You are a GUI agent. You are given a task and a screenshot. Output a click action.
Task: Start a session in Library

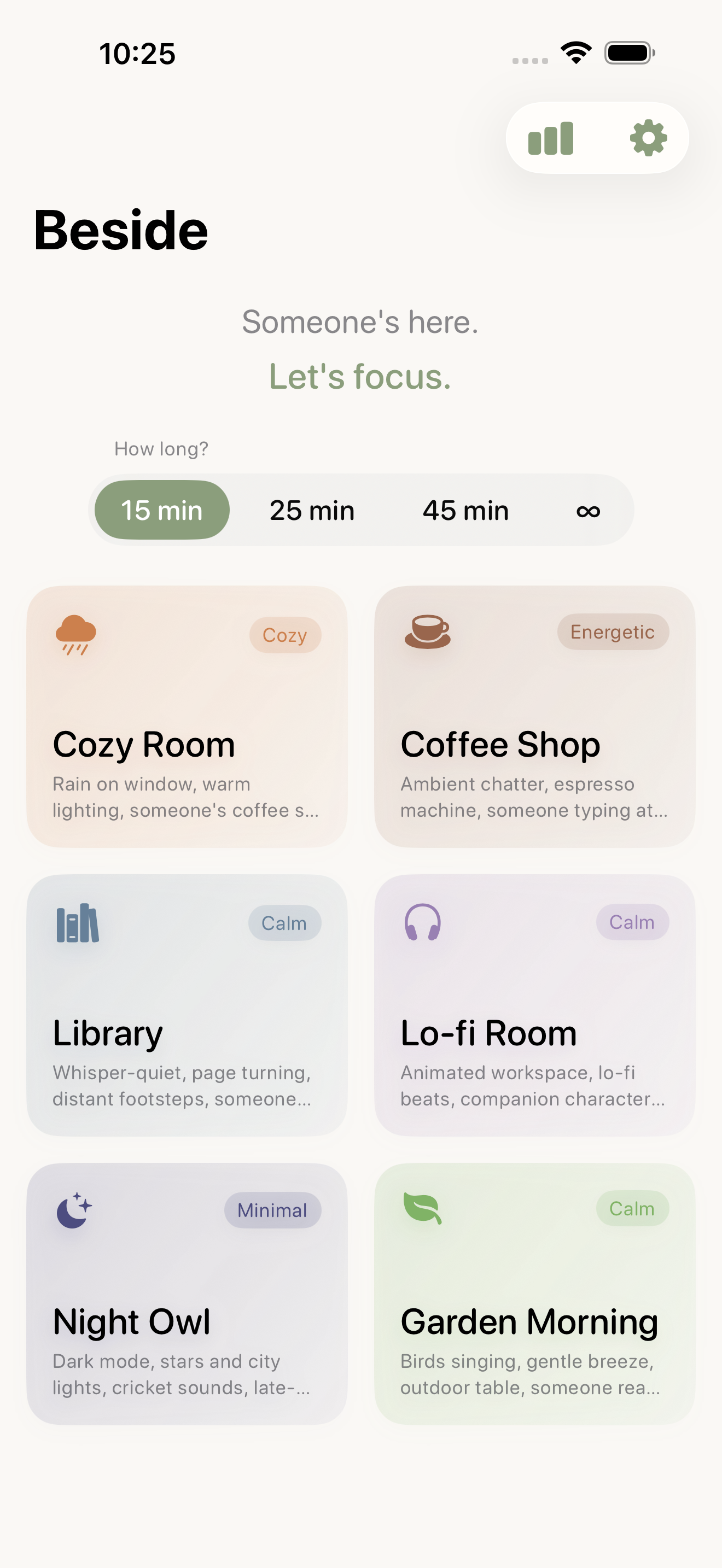(187, 1005)
